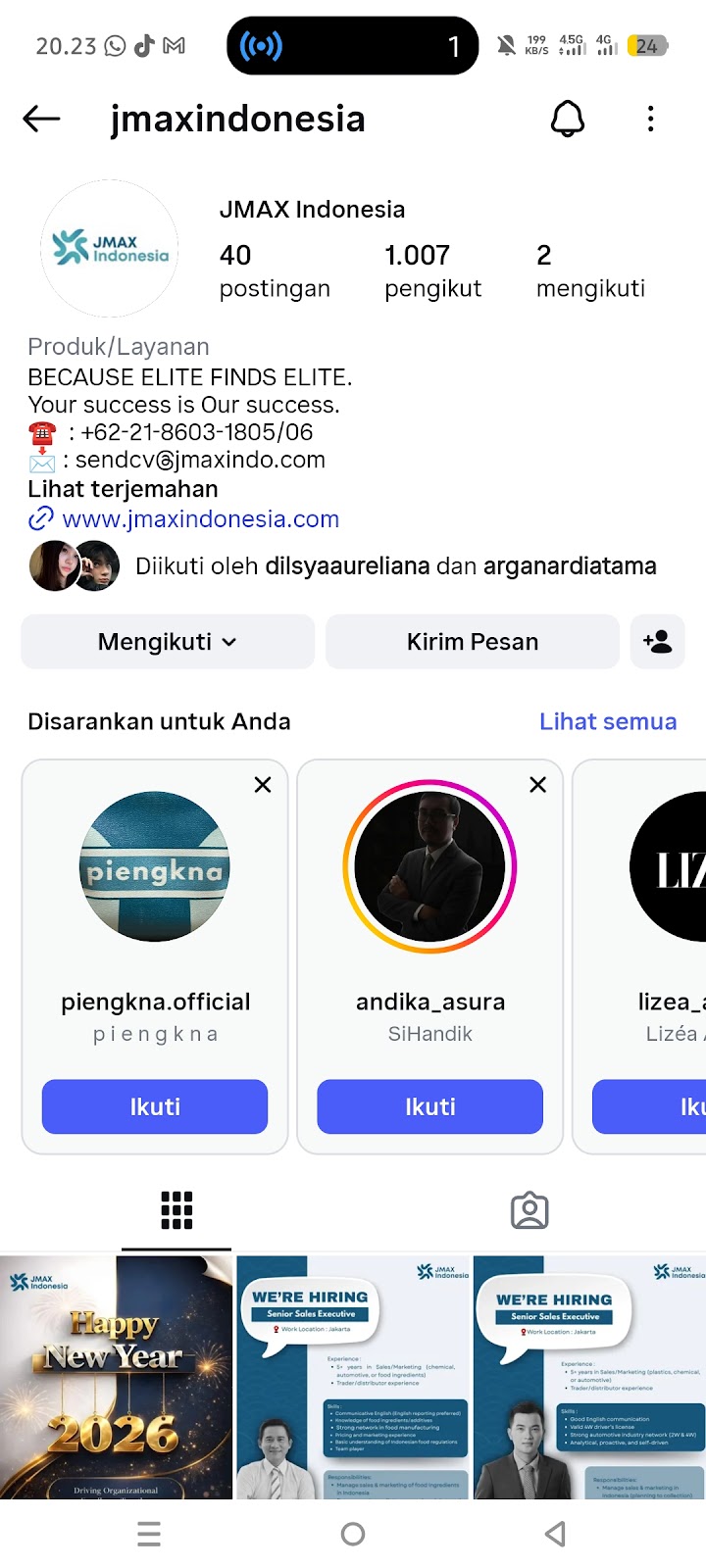
Task: Dismiss the piengkna.official suggestion card
Action: click(x=263, y=784)
